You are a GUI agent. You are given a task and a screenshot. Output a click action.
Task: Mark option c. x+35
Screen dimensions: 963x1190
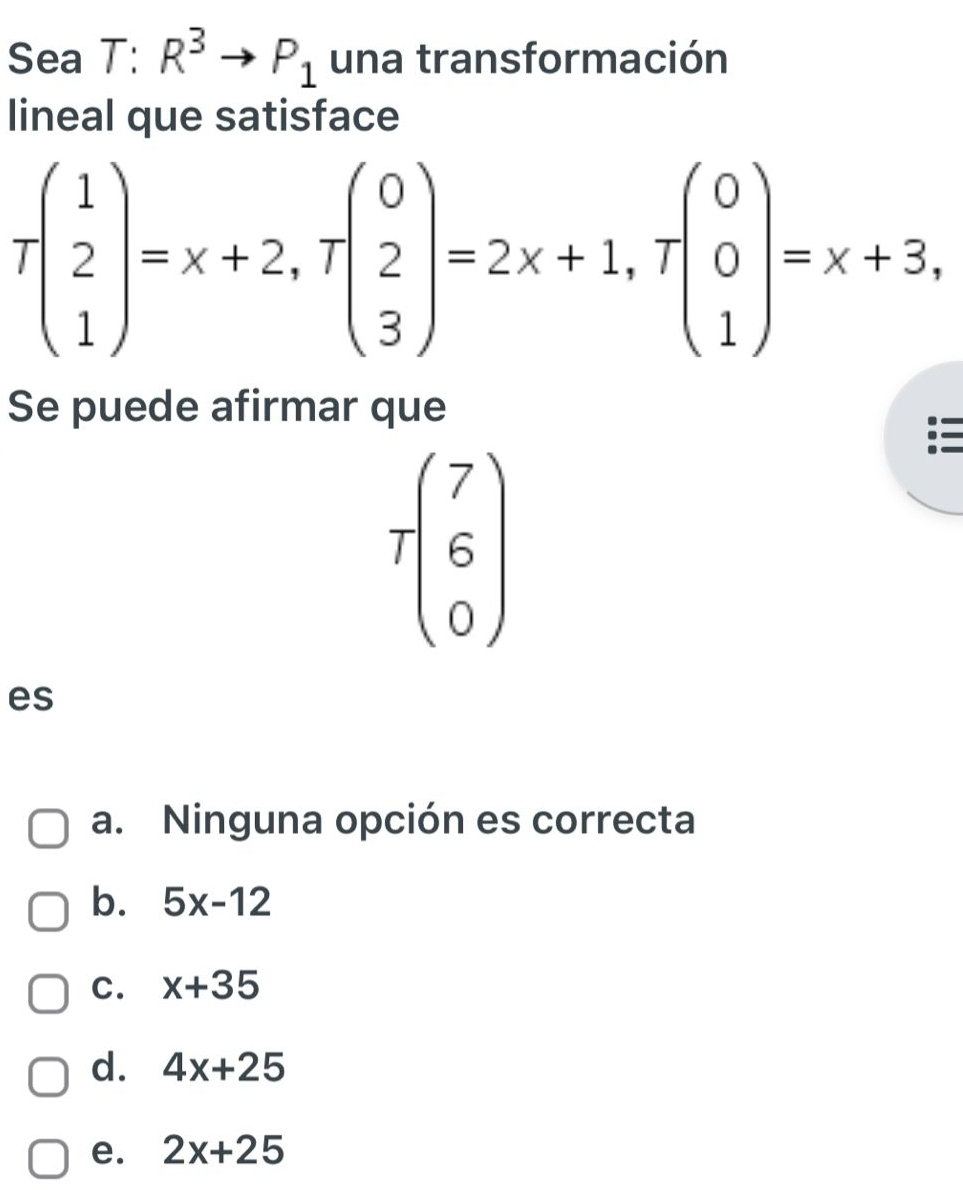tap(49, 994)
